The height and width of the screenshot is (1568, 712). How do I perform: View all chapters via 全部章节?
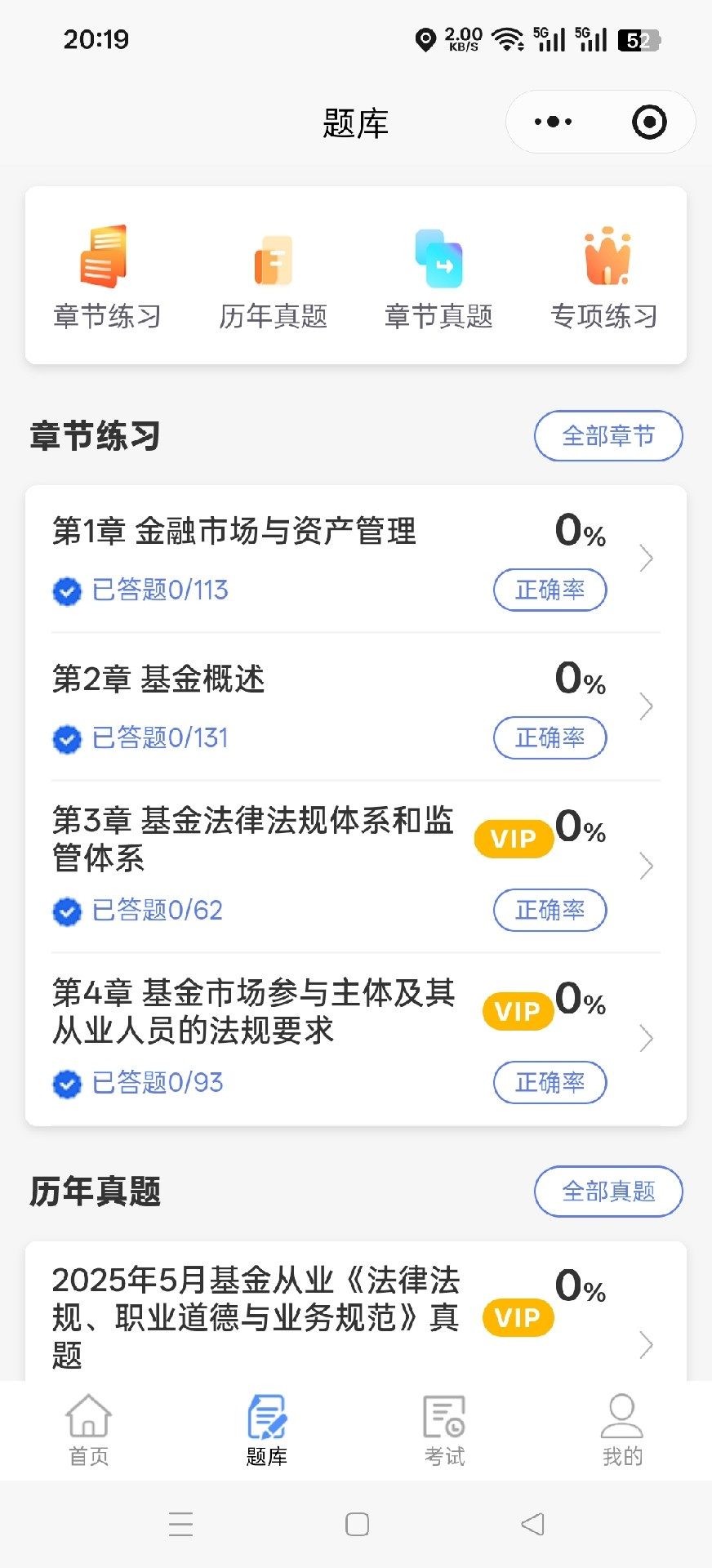[x=608, y=436]
